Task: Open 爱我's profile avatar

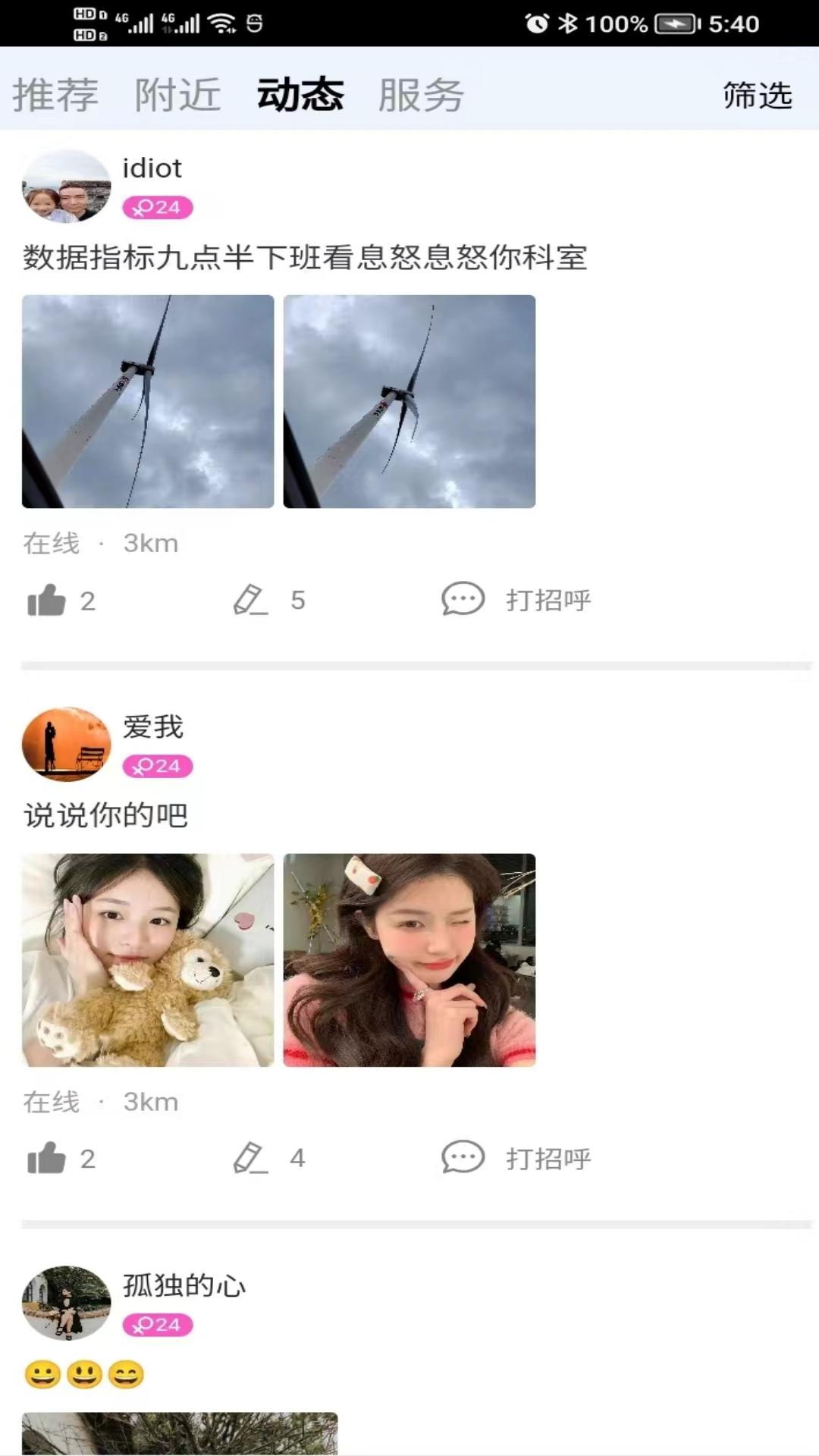Action: [x=67, y=745]
